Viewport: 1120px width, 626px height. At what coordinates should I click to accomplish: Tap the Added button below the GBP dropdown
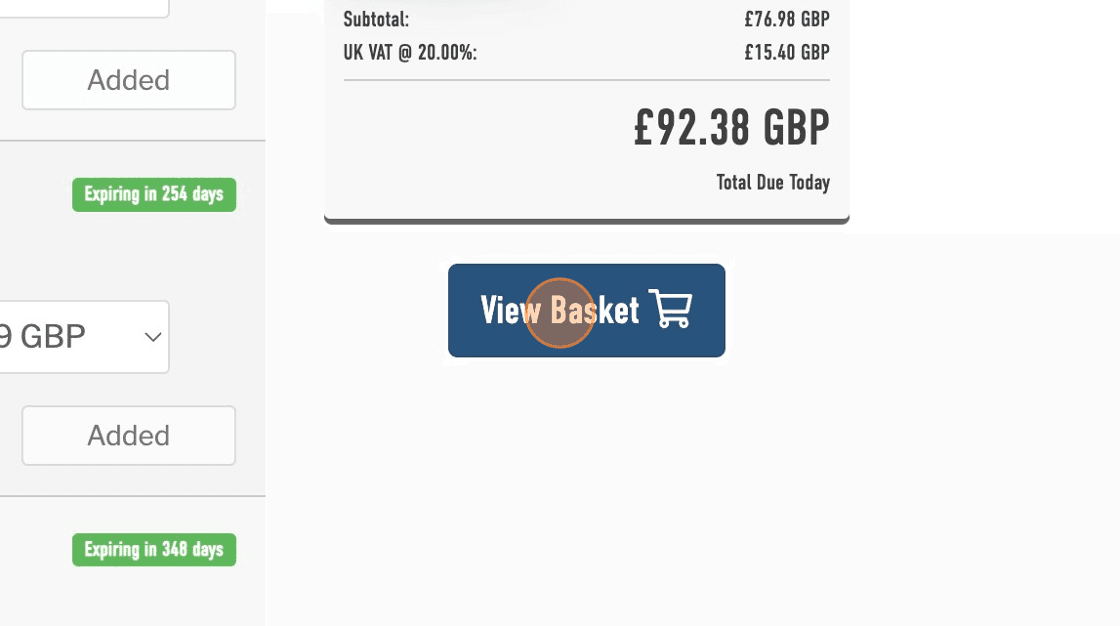coord(129,435)
